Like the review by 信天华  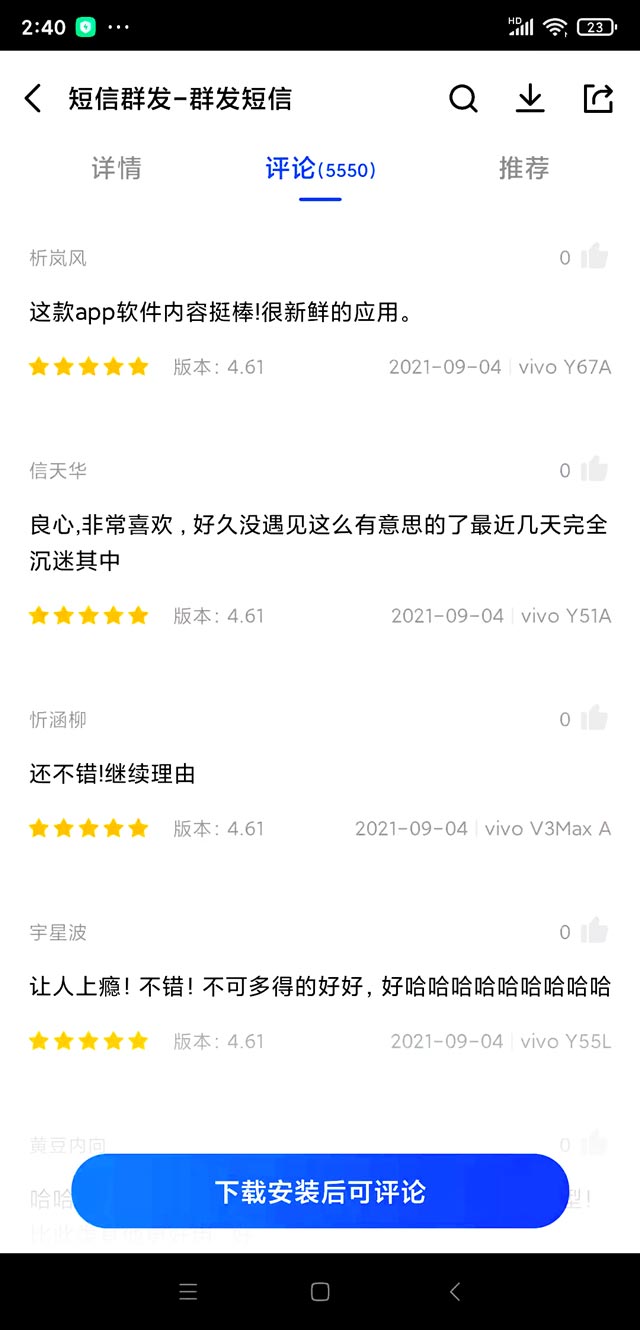[594, 469]
